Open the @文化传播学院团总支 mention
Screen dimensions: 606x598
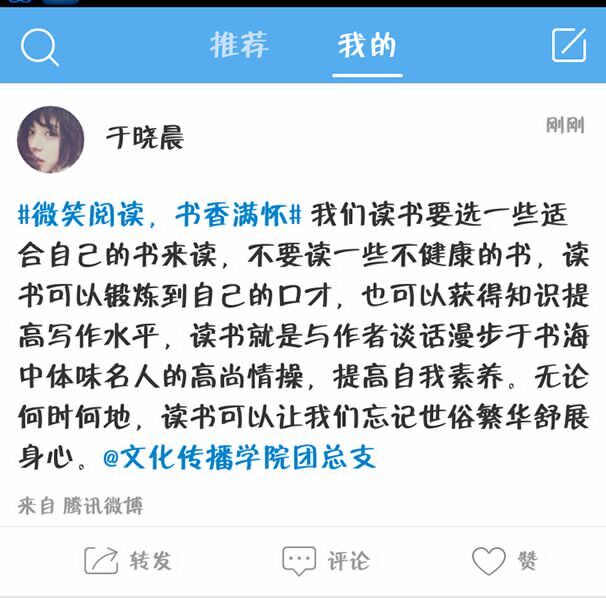pyautogui.click(x=240, y=459)
